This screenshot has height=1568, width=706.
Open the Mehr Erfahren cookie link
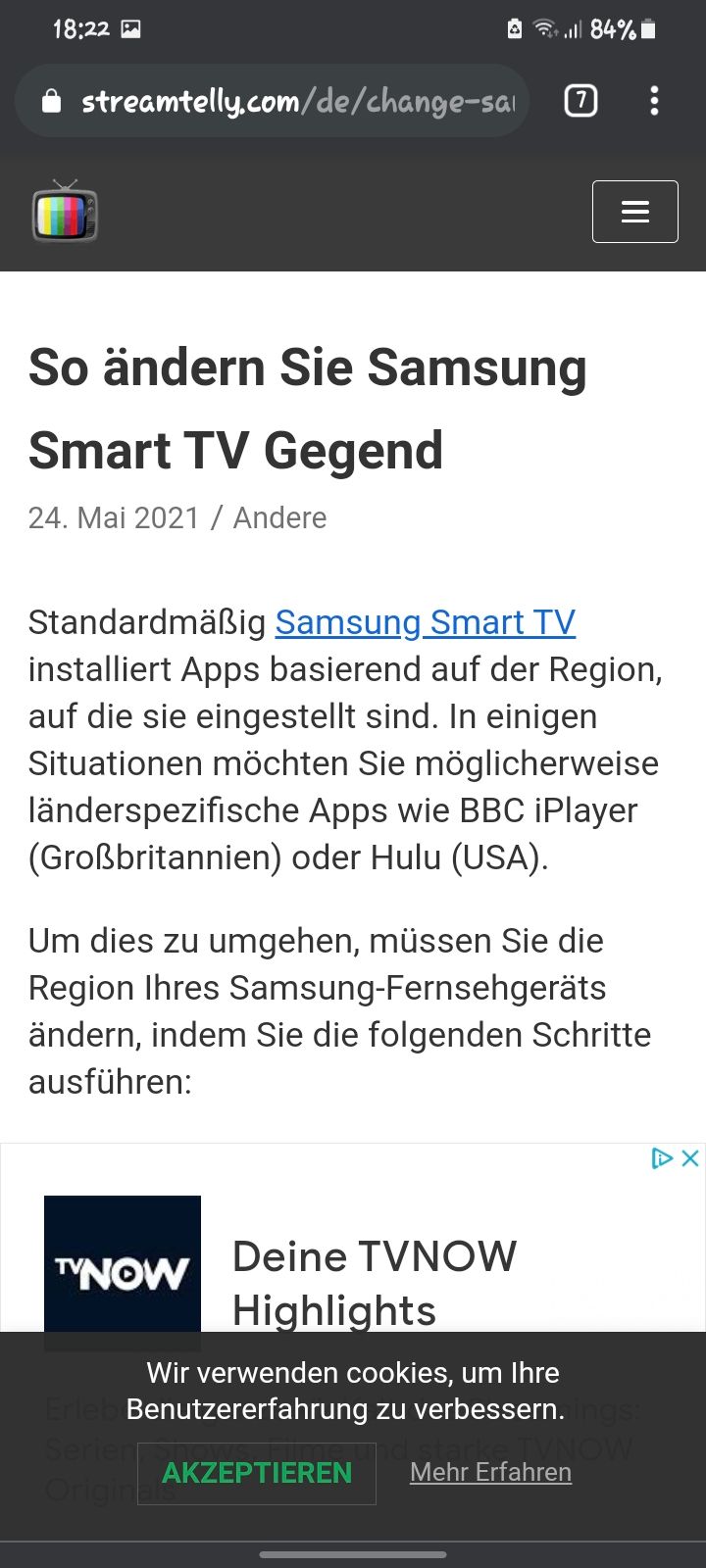point(490,1472)
